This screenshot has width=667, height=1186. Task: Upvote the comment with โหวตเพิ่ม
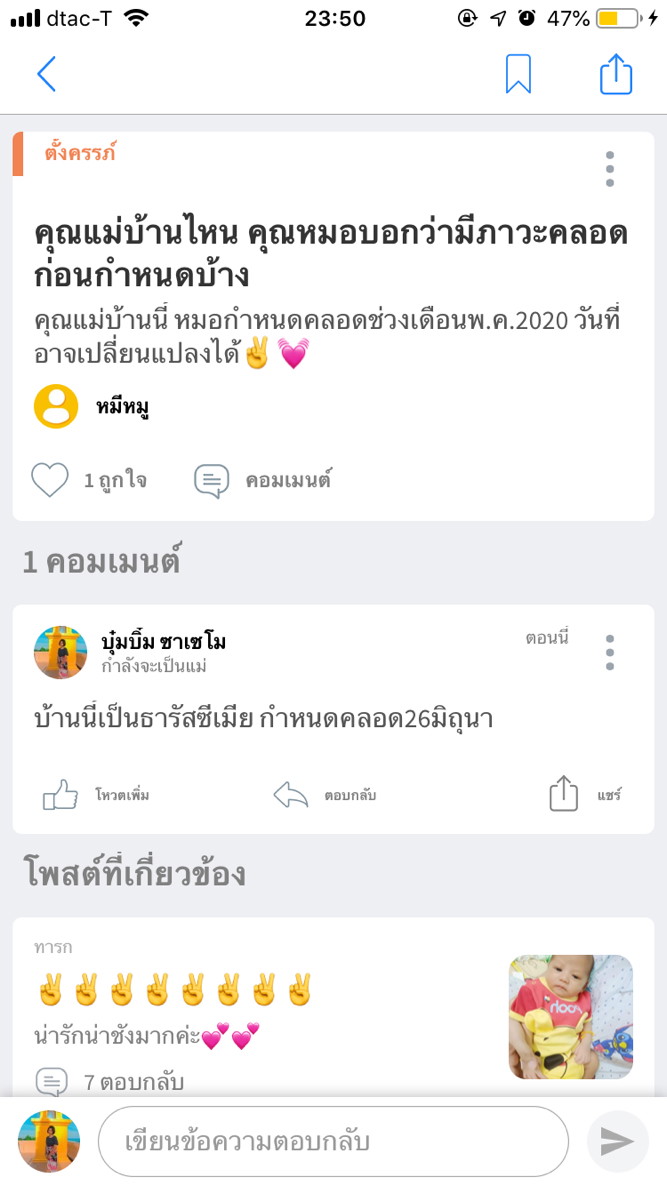pyautogui.click(x=96, y=796)
